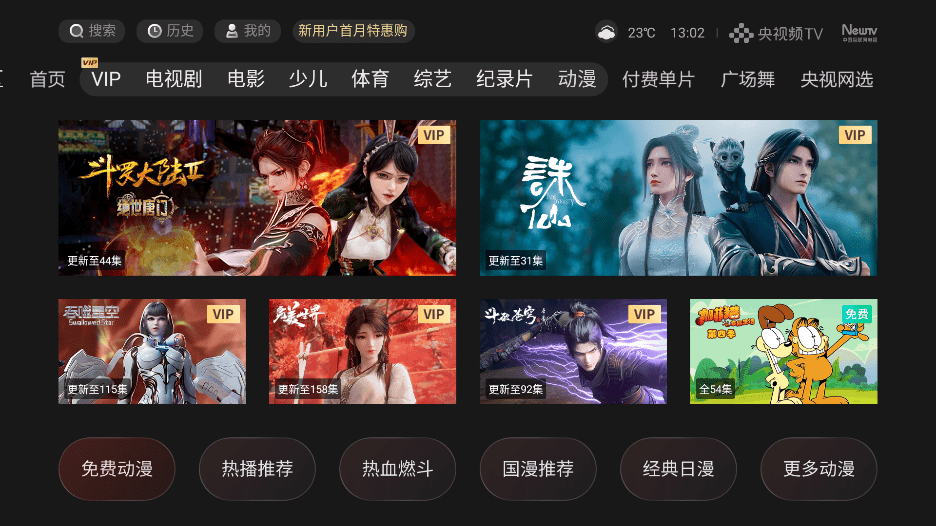Switch to the 少儿 tab
Screen dimensions: 936x526
point(308,79)
